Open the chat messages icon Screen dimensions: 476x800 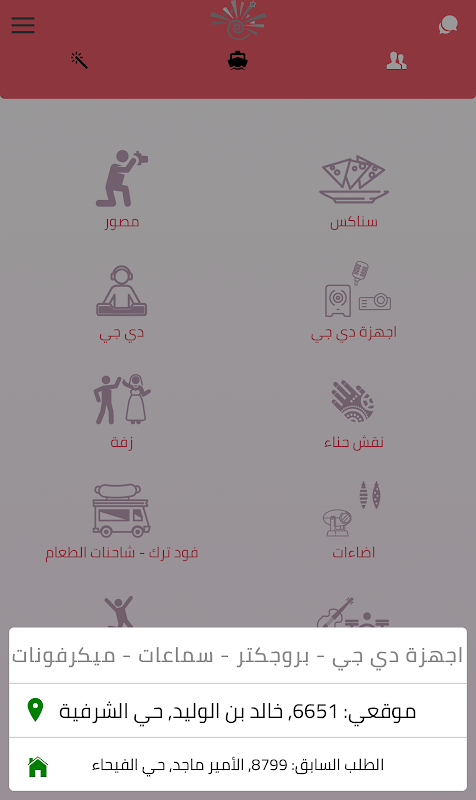[x=448, y=25]
